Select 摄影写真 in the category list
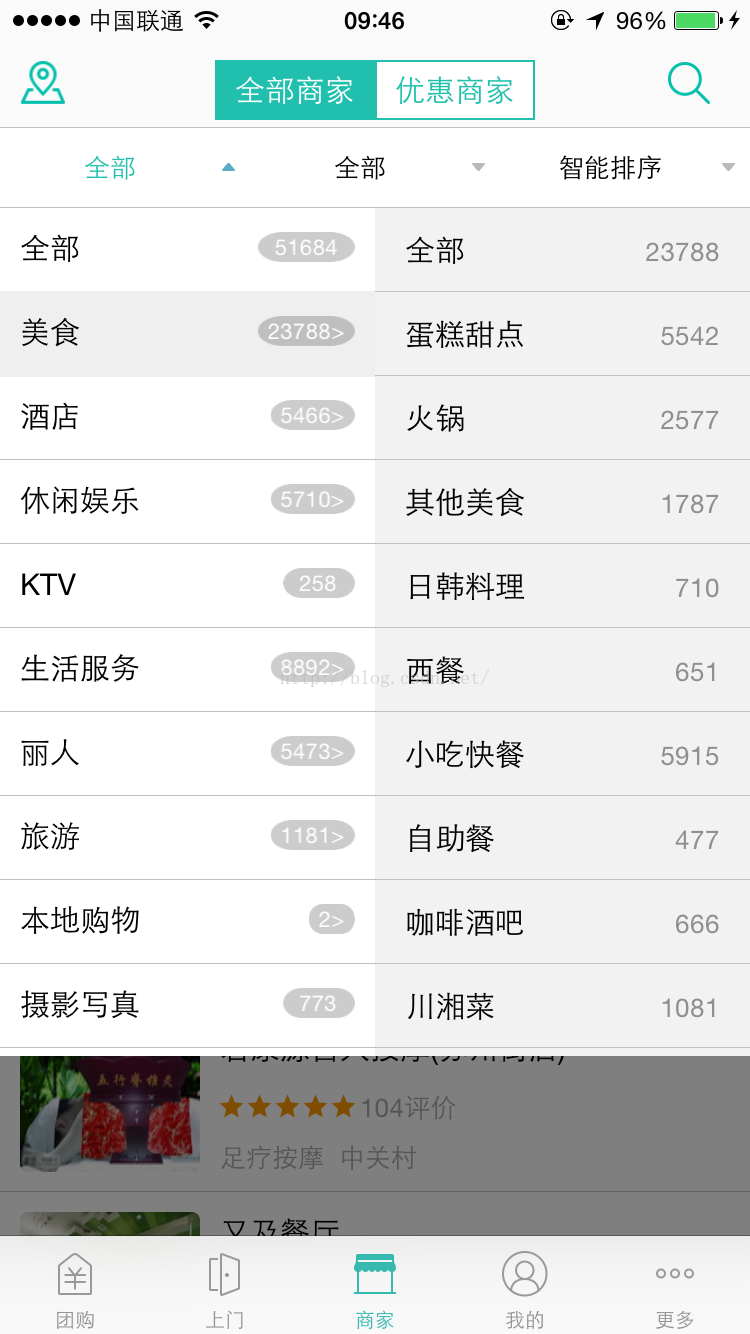Screen dimensions: 750x1334 pos(187,1005)
